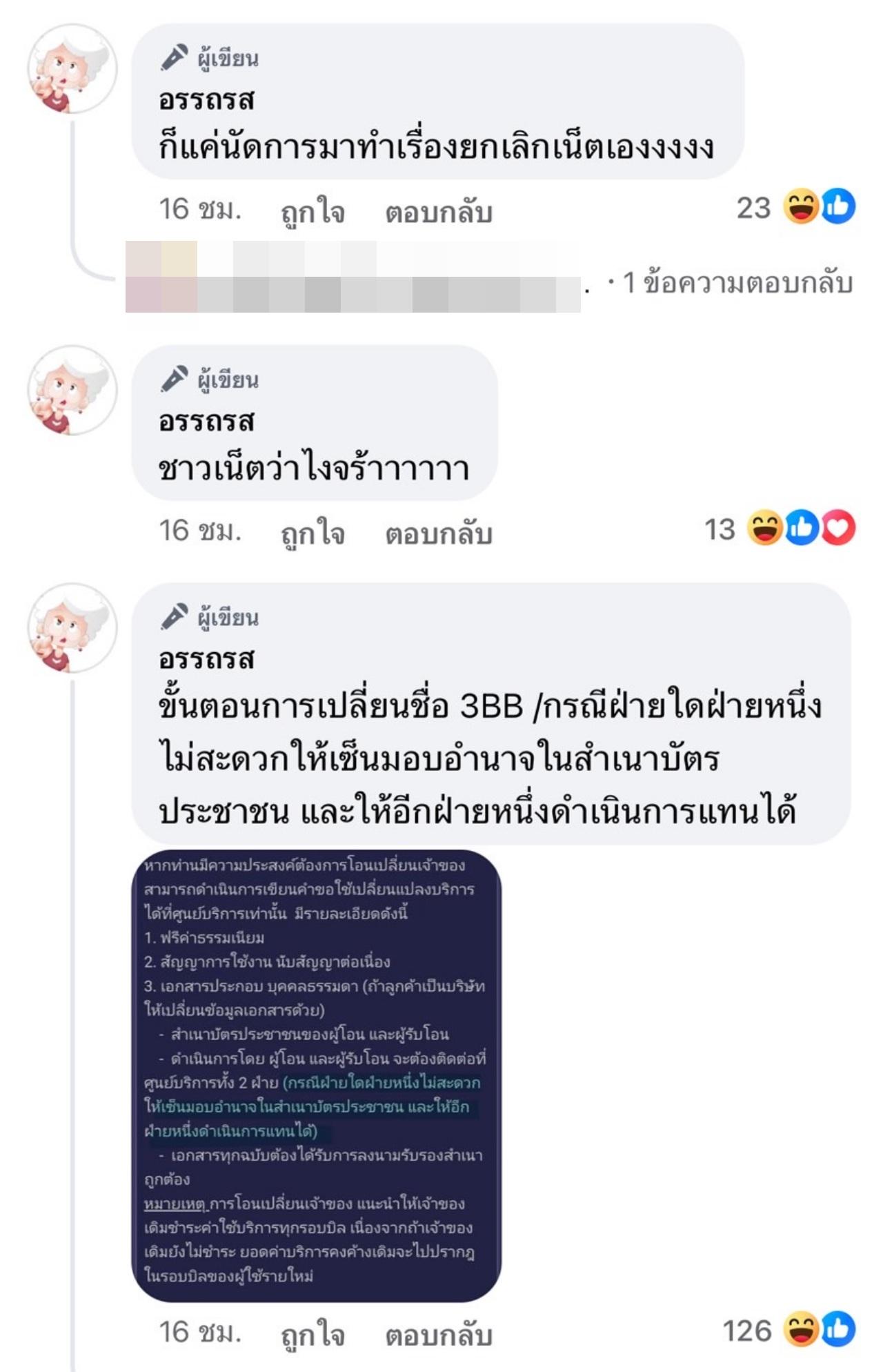This screenshot has height=1372, width=883.
Task: Reply to the comment 'ชาวเน็ตว่าไงจร้าาาาาา'
Action: [x=438, y=533]
